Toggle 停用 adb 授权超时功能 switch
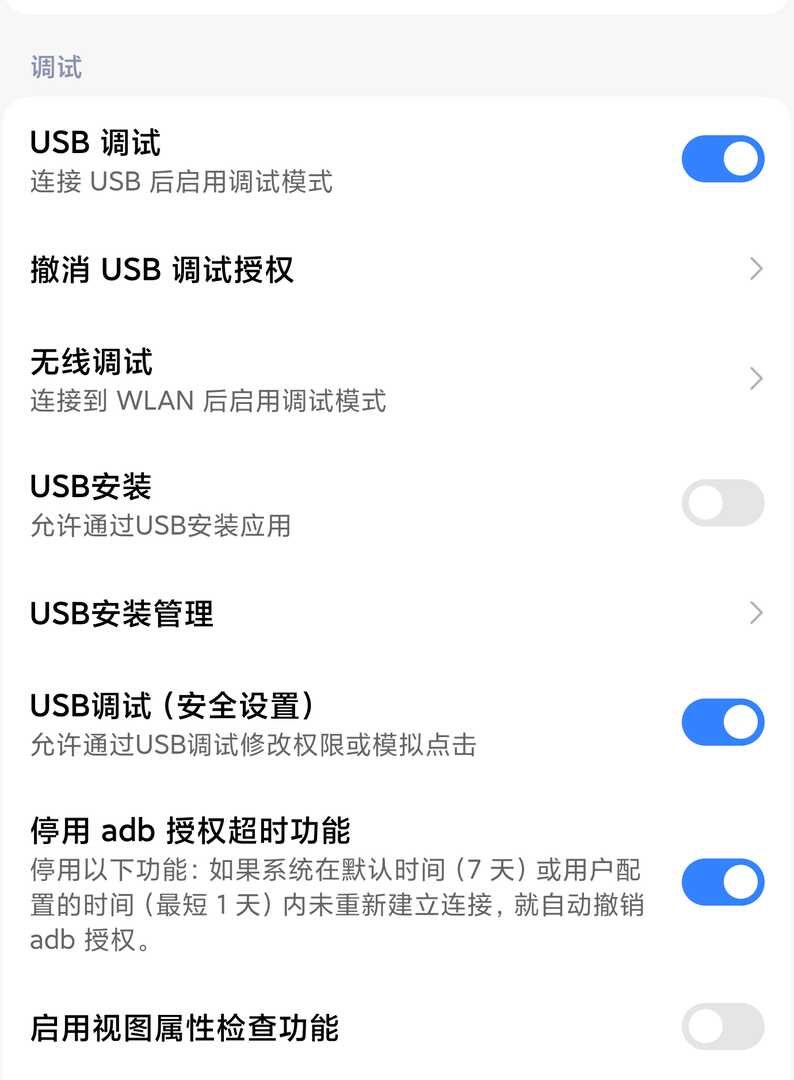Viewport: 794px width, 1080px height. pyautogui.click(x=722, y=882)
